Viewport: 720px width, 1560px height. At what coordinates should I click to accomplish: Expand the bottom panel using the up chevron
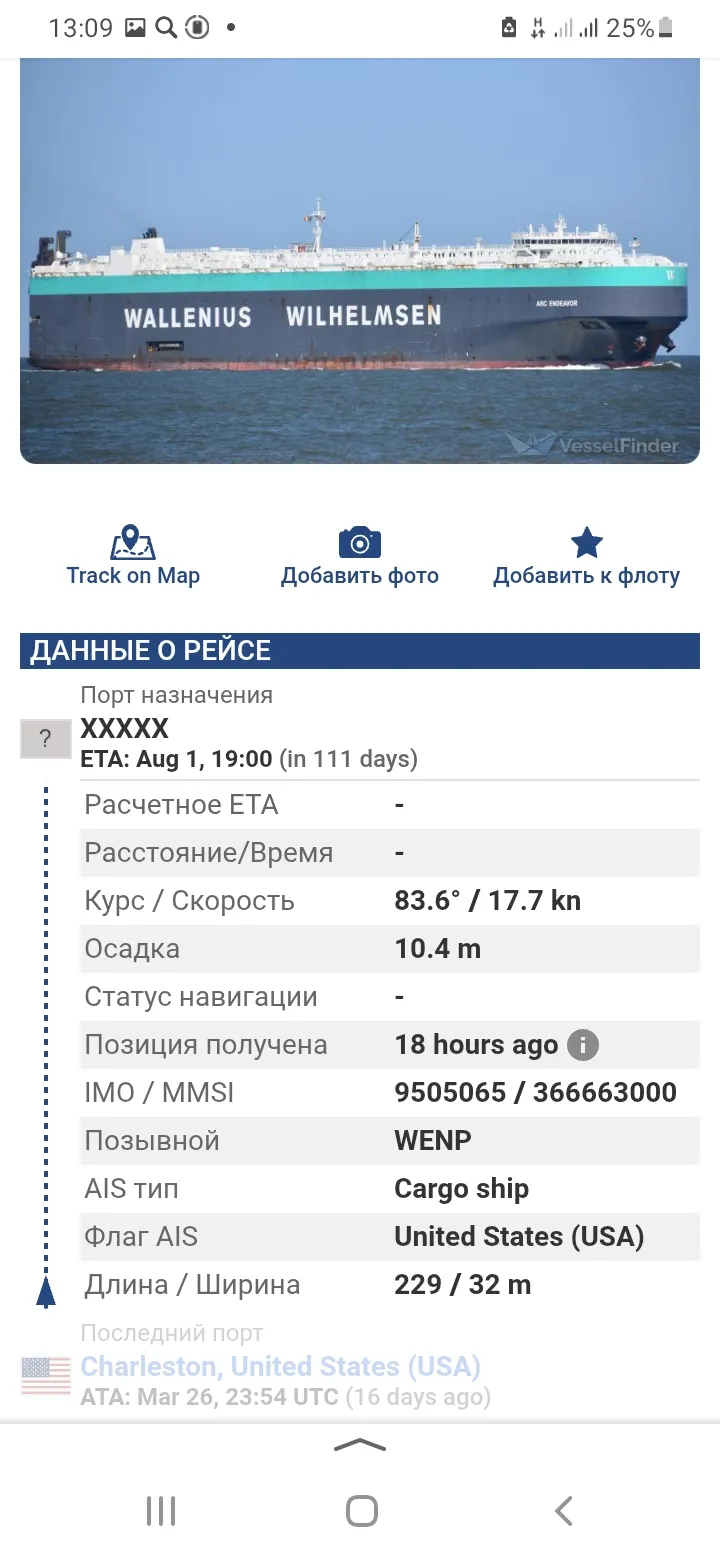coord(360,1444)
